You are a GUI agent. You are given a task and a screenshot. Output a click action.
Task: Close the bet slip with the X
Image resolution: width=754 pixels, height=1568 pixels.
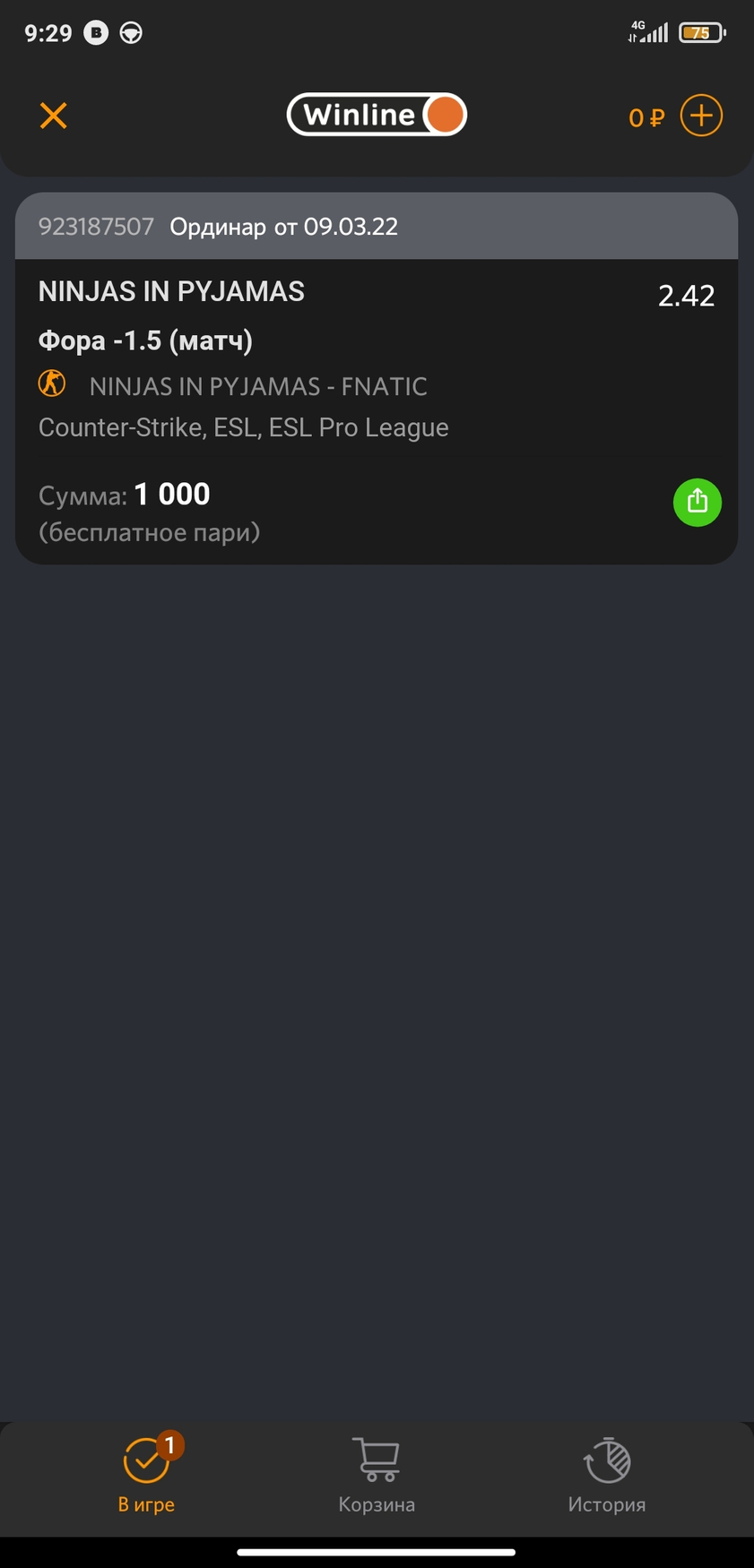[54, 116]
